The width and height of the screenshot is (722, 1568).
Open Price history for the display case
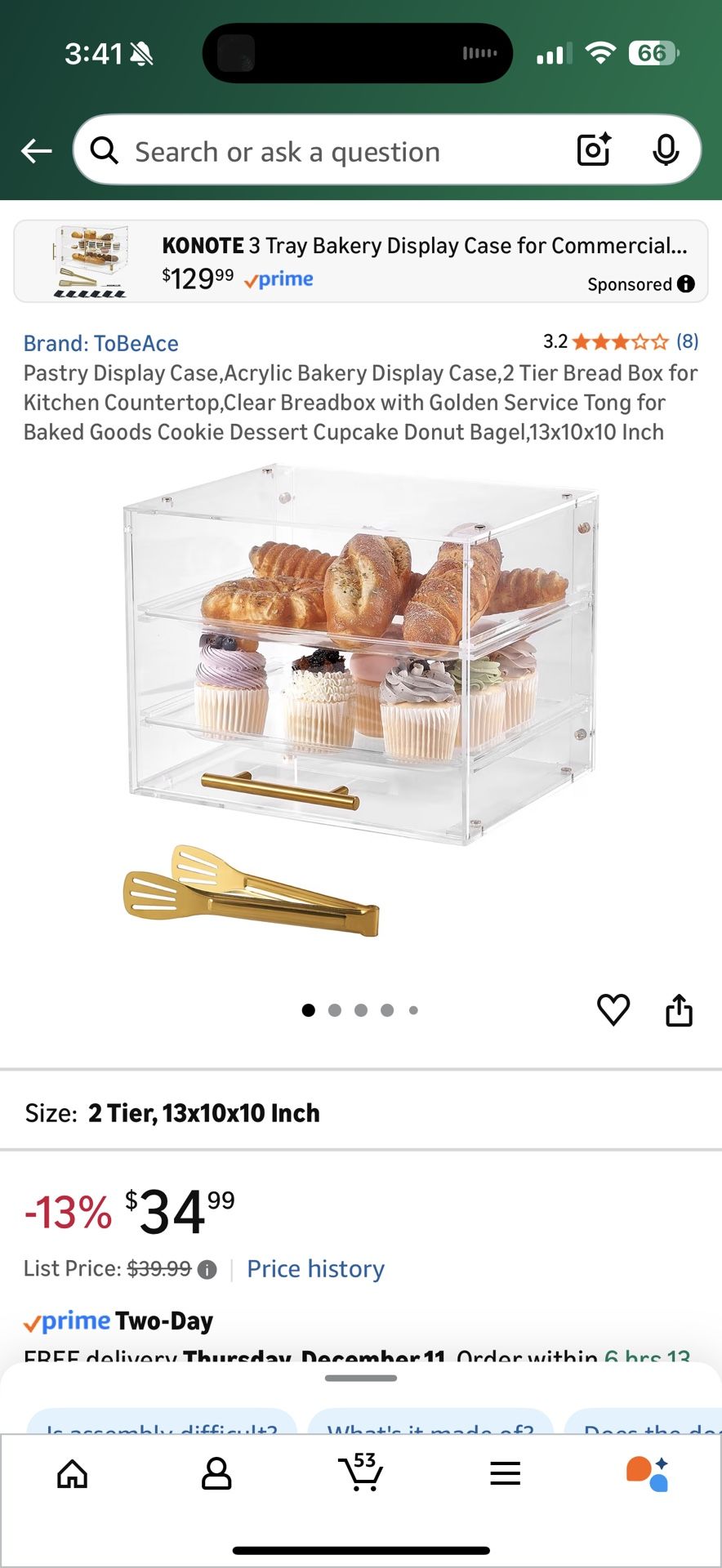point(315,1268)
